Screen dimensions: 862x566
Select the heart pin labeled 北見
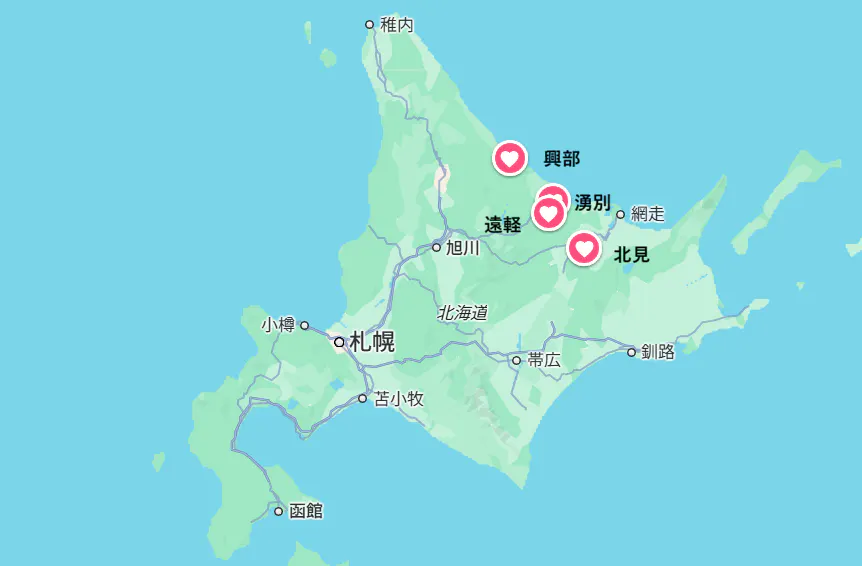(584, 248)
